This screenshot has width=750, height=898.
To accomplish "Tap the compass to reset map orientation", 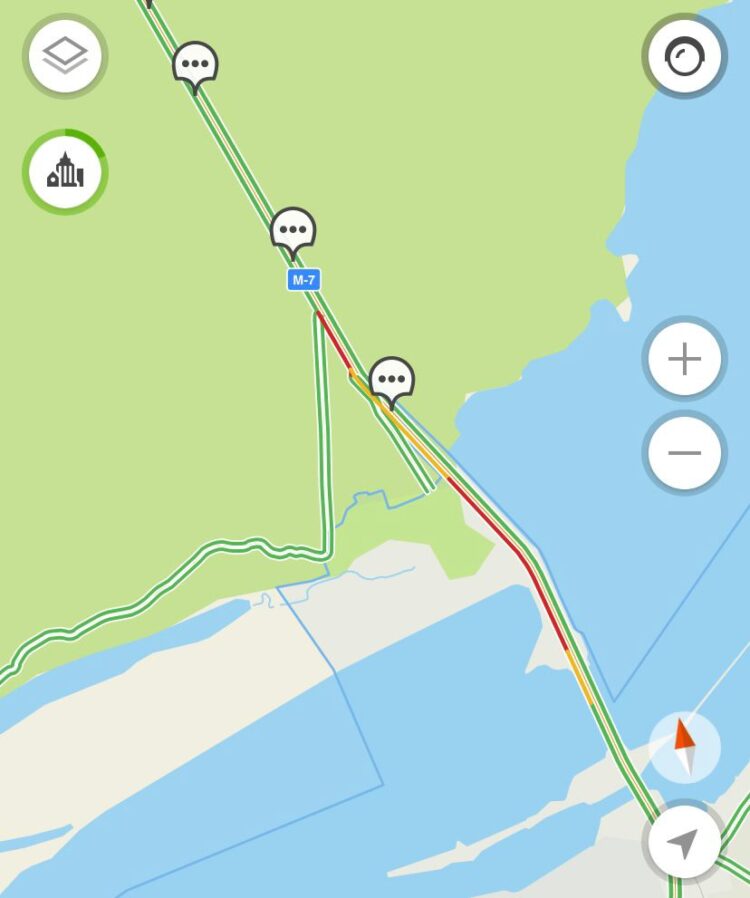I will coord(684,747).
